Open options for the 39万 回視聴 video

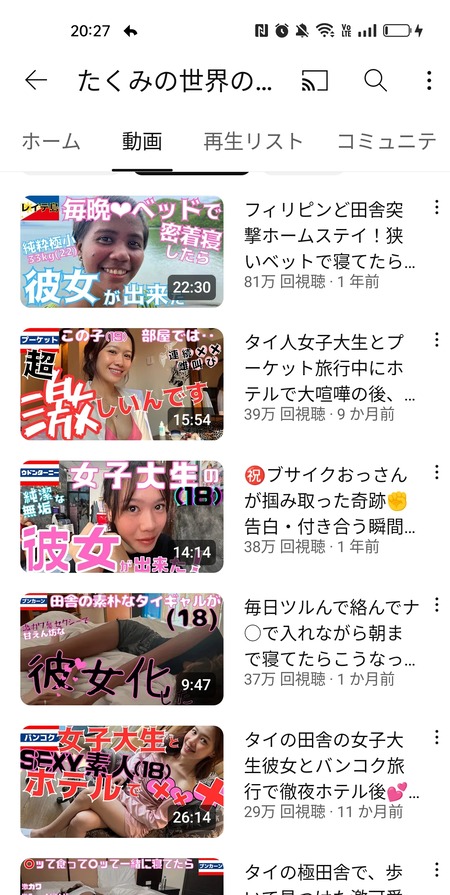click(x=436, y=340)
